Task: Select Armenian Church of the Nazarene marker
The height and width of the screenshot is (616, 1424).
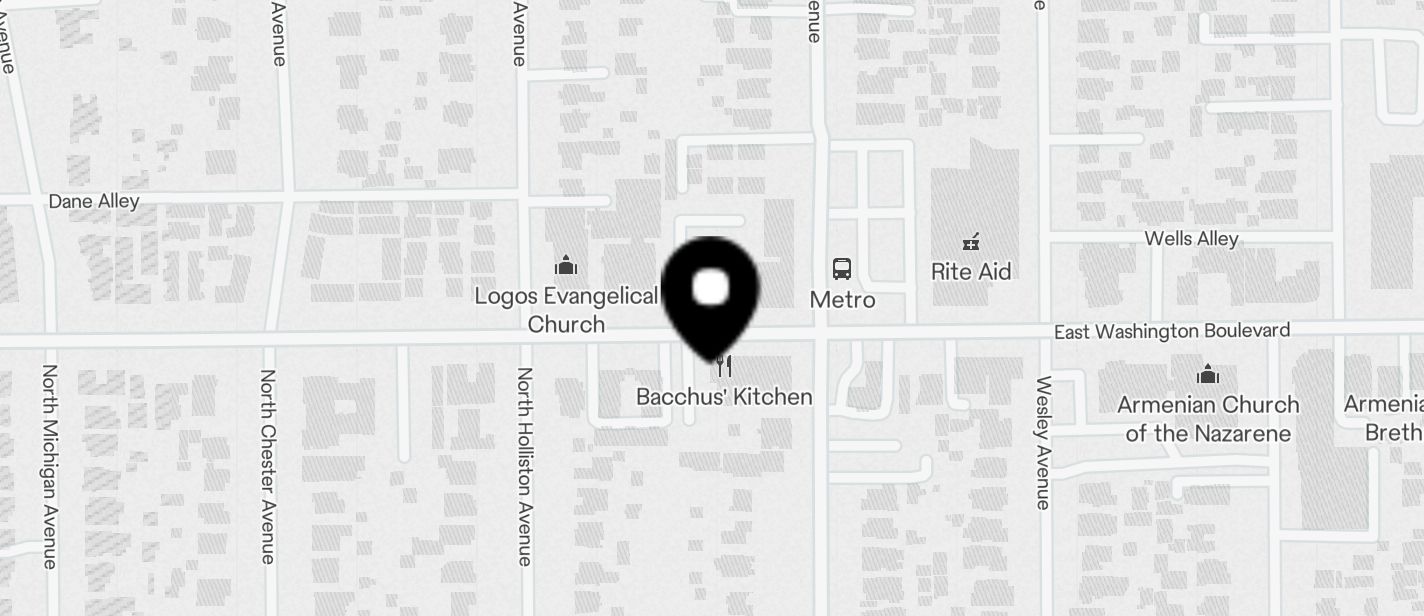Action: coord(1208,375)
